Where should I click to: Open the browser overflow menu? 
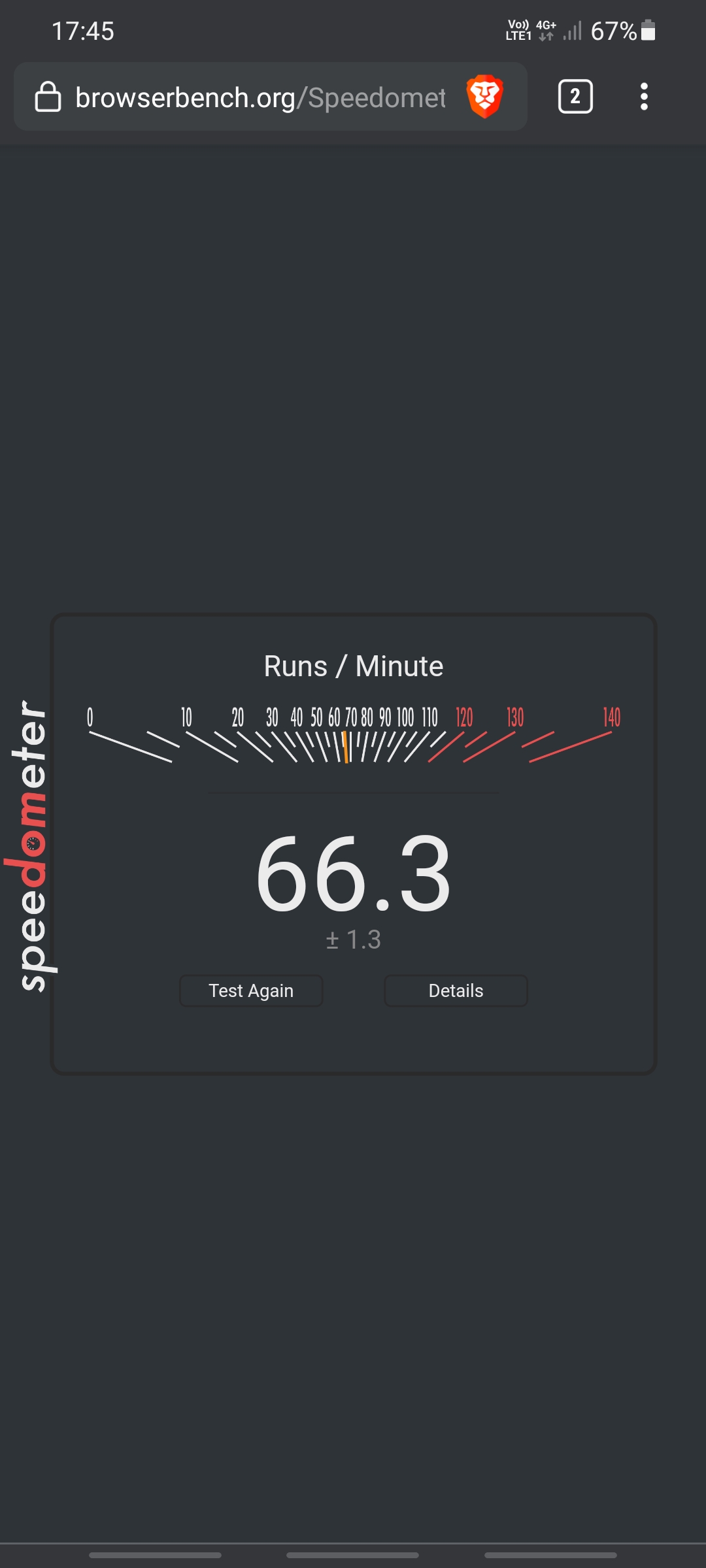pyautogui.click(x=644, y=97)
